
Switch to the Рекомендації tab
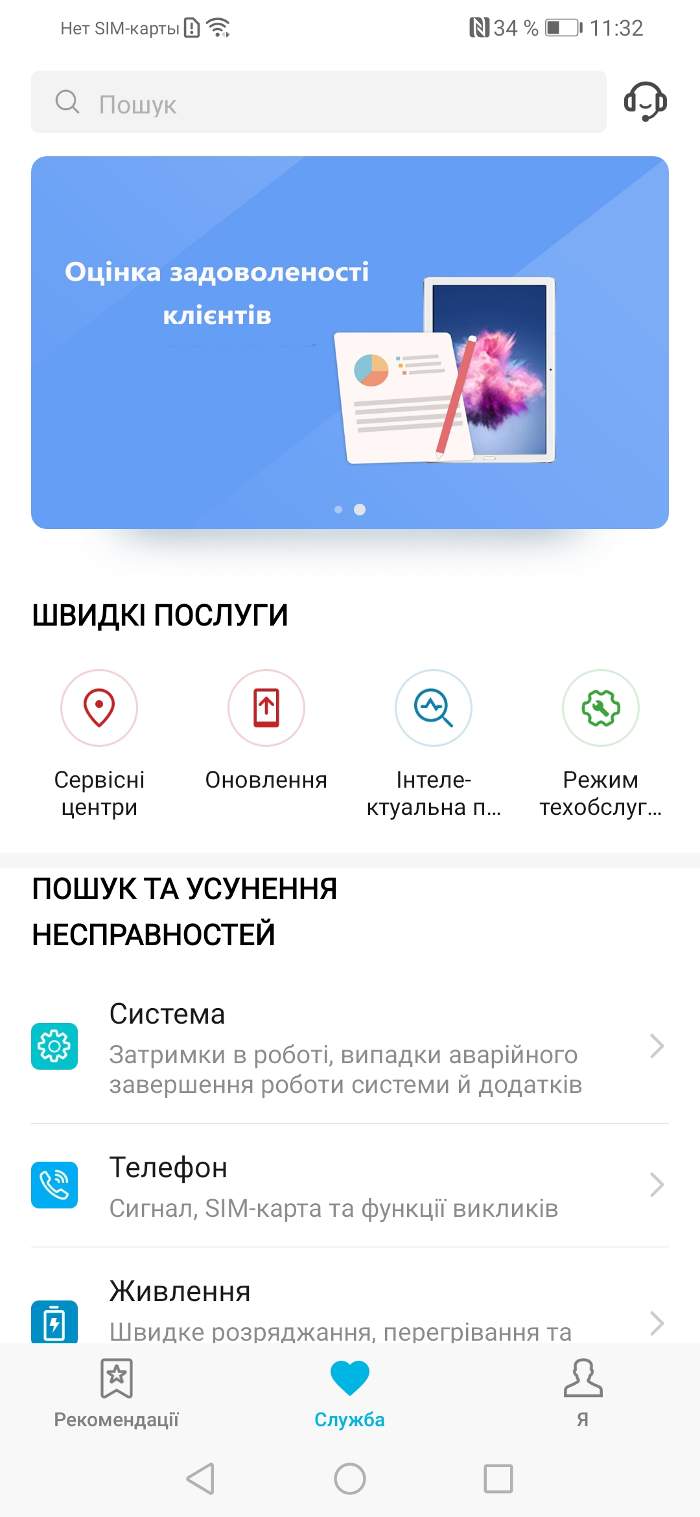117,1393
